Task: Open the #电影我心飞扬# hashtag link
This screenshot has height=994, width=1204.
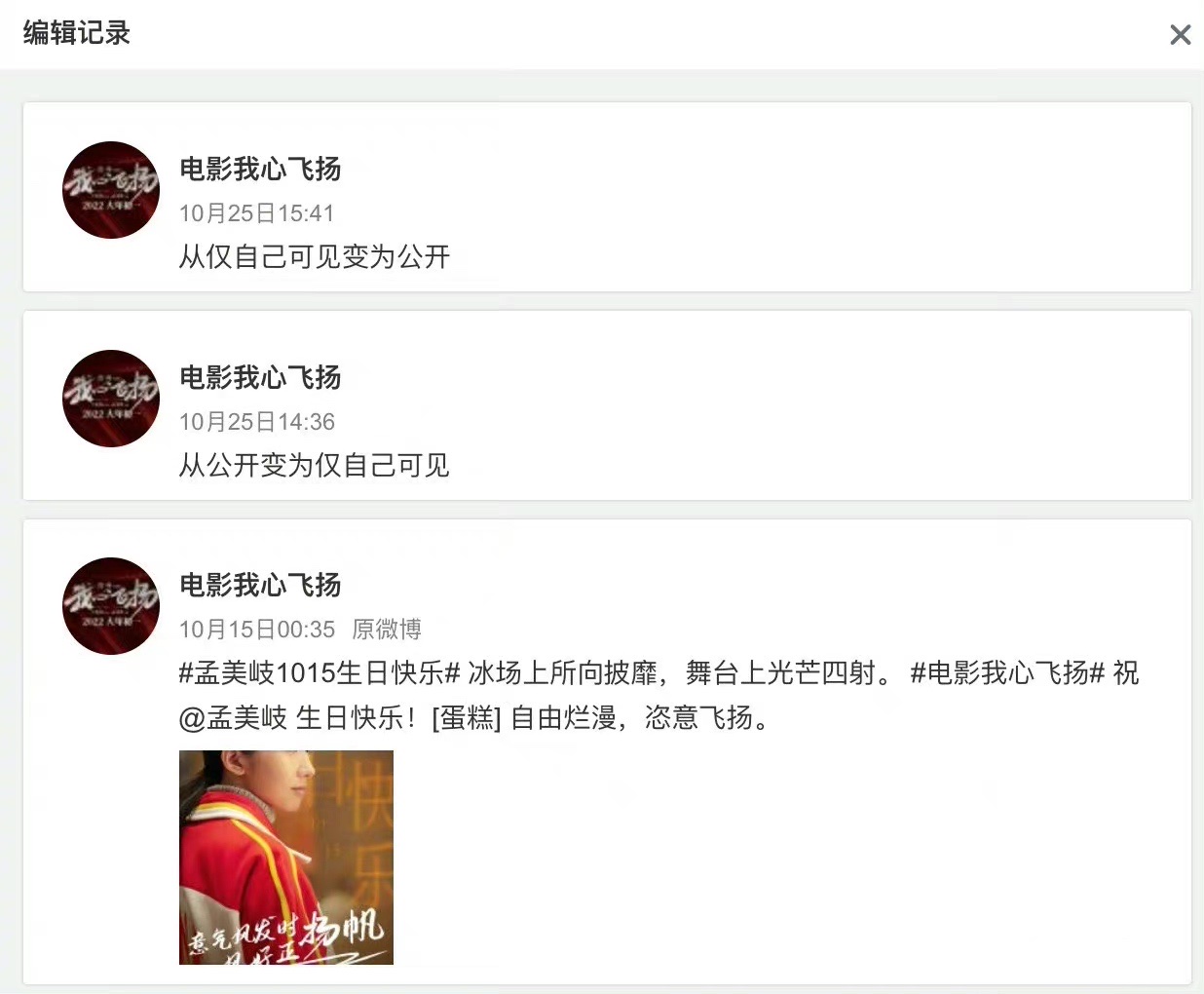Action: (x=1007, y=673)
